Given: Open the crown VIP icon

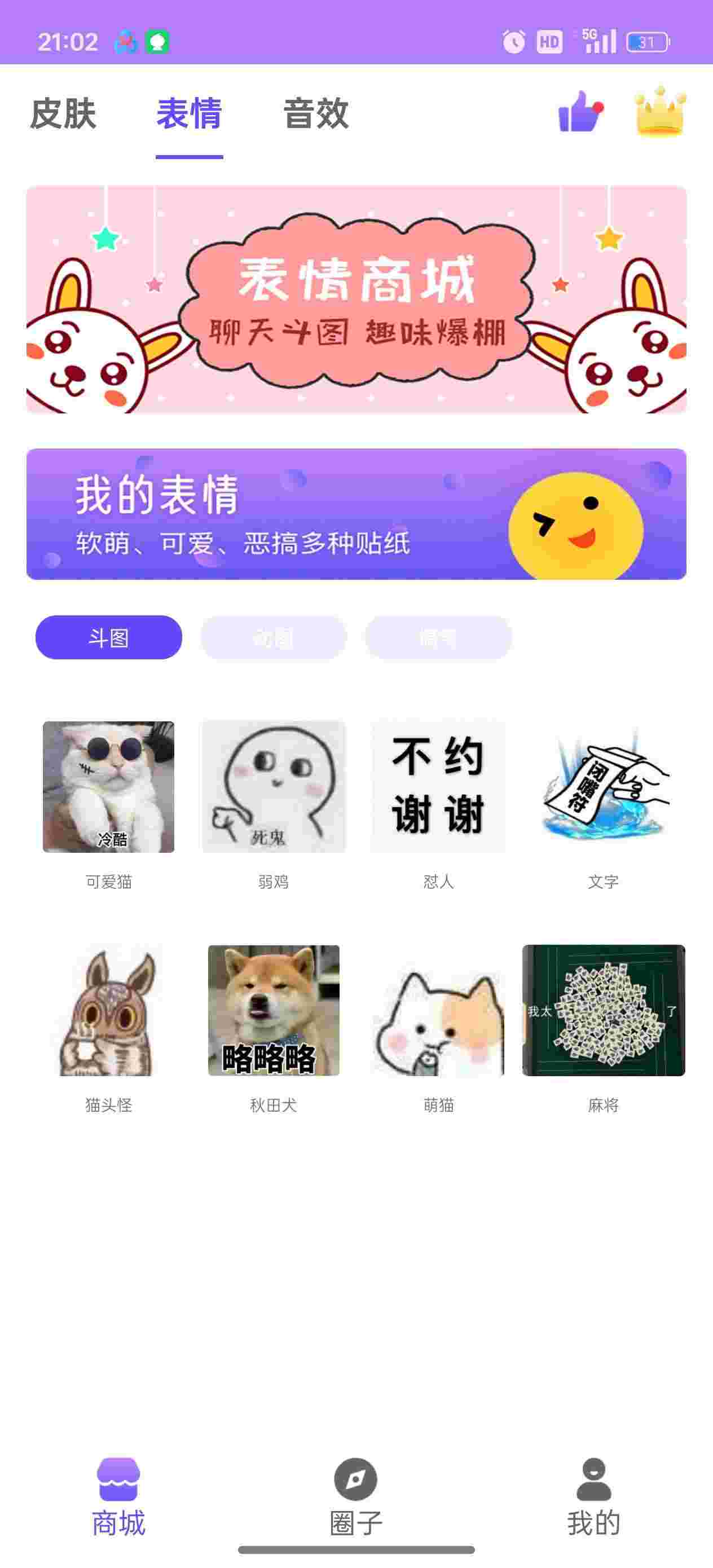Looking at the screenshot, I should [660, 112].
